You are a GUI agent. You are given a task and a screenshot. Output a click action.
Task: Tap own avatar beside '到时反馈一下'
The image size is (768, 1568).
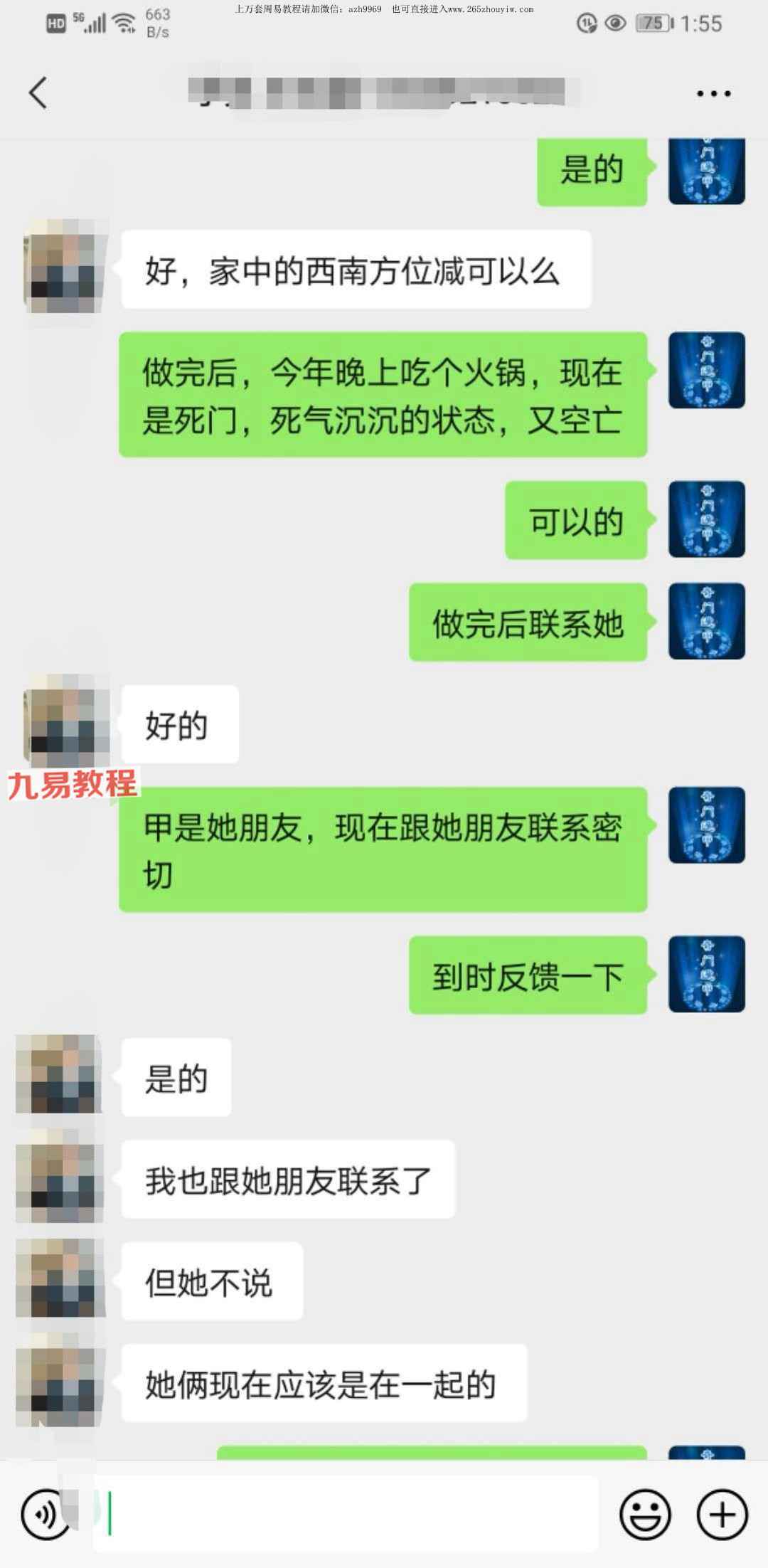707,974
